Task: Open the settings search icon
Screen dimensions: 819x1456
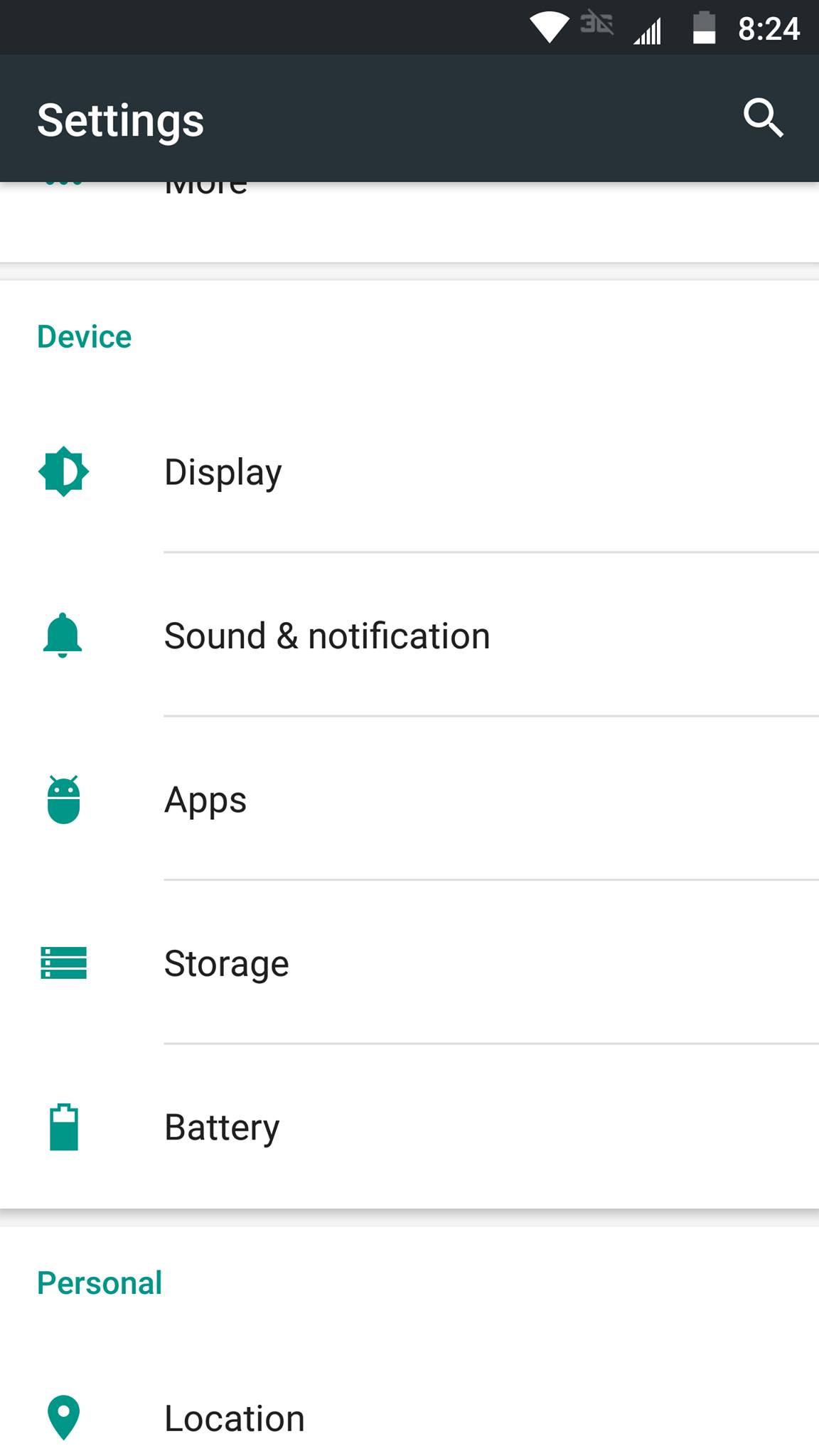Action: [x=763, y=118]
